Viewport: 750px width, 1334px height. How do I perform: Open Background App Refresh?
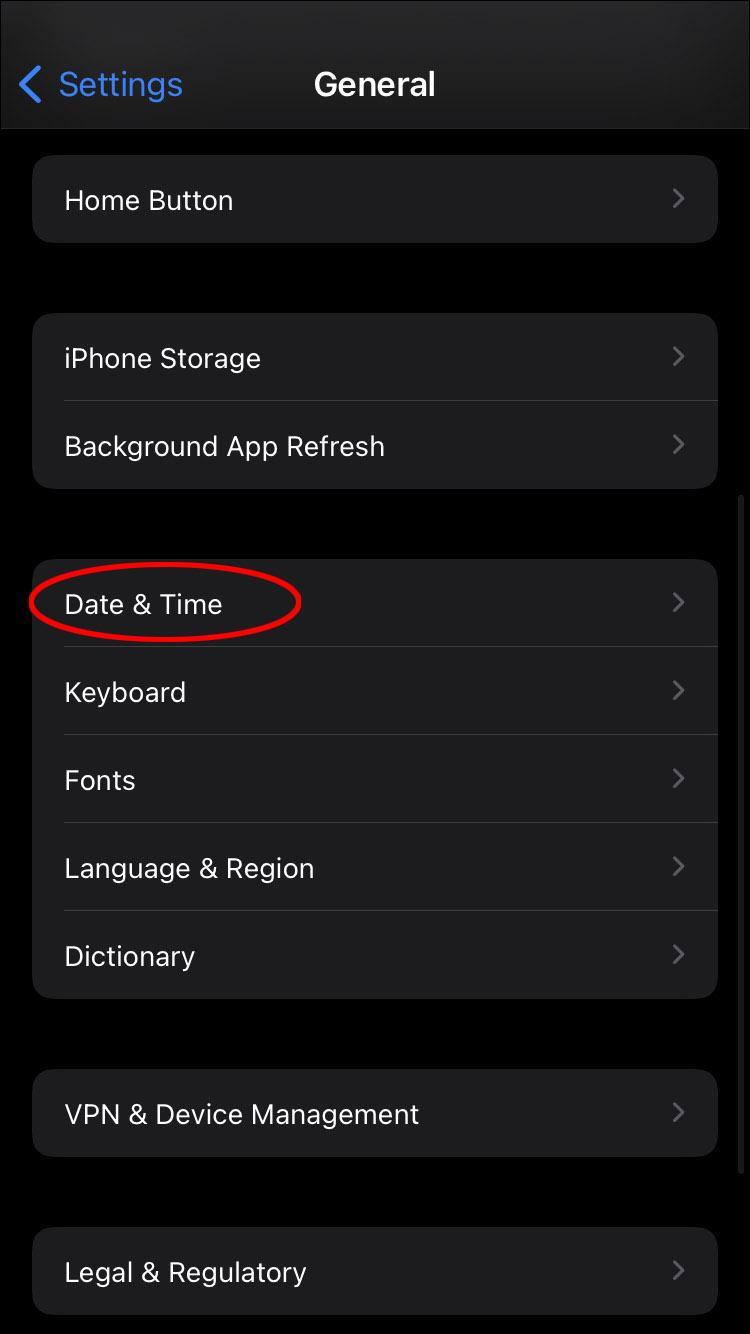(x=374, y=446)
